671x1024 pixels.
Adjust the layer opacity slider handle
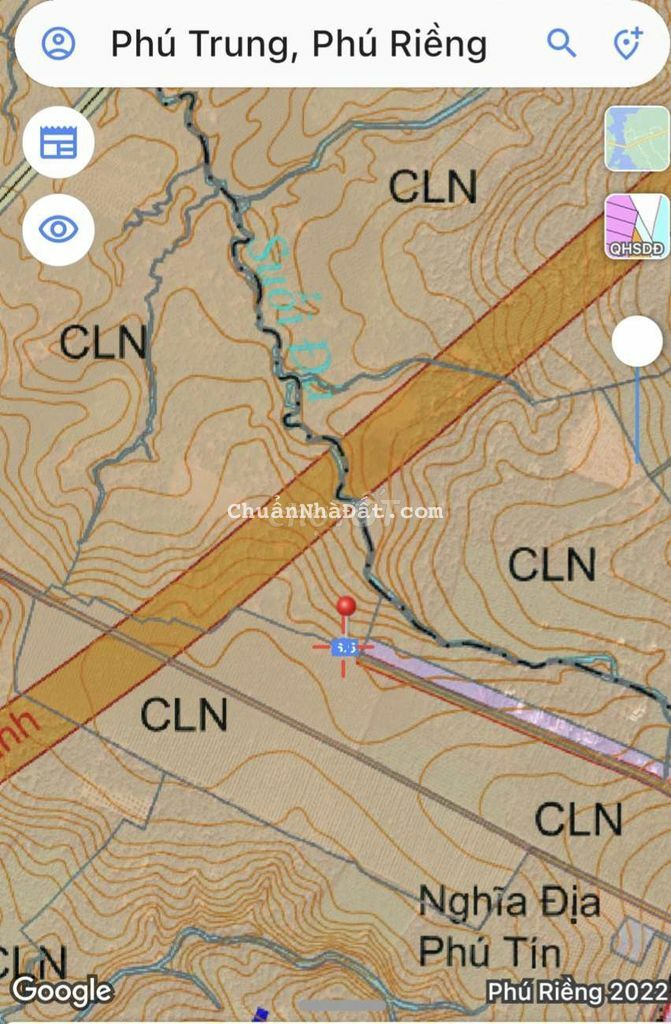coord(637,342)
